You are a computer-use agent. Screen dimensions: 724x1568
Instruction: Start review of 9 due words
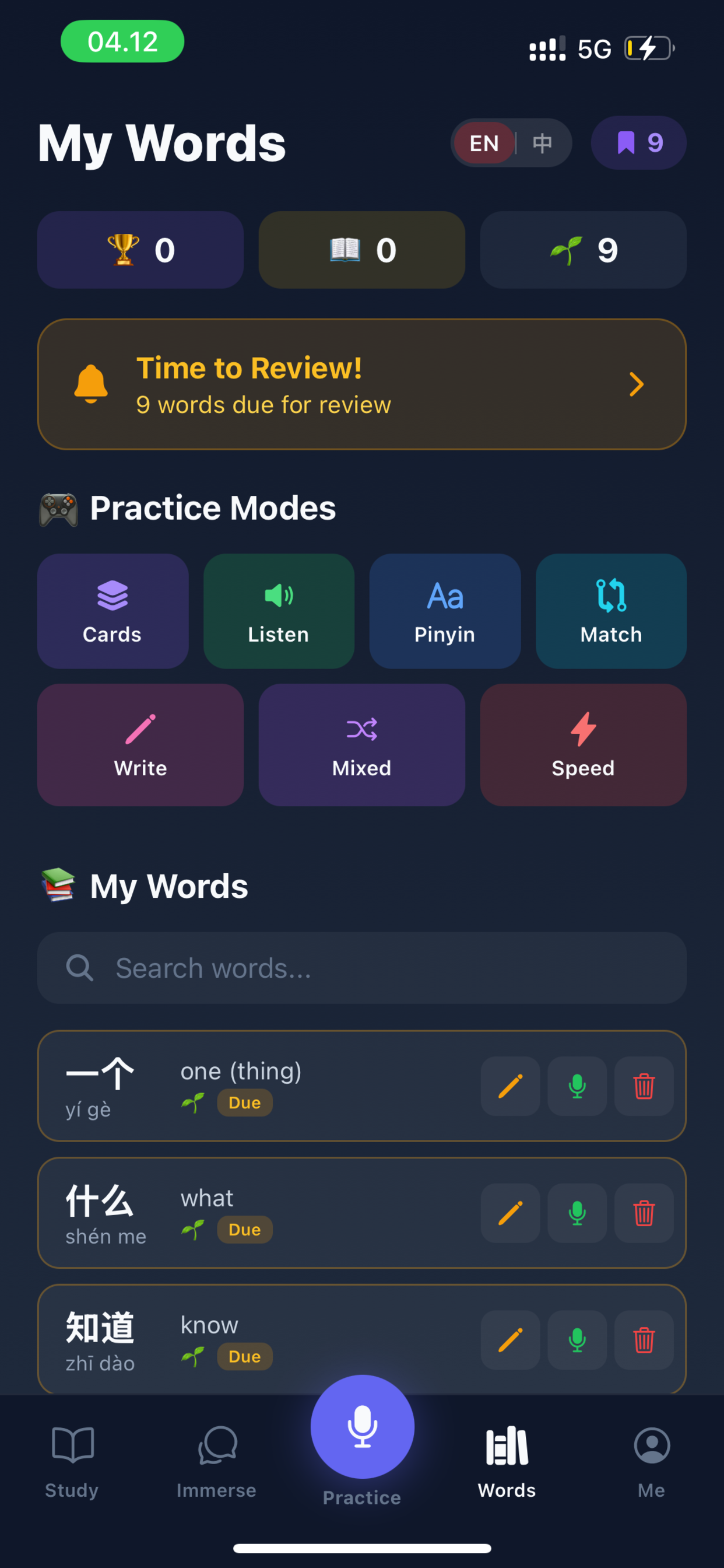click(361, 384)
